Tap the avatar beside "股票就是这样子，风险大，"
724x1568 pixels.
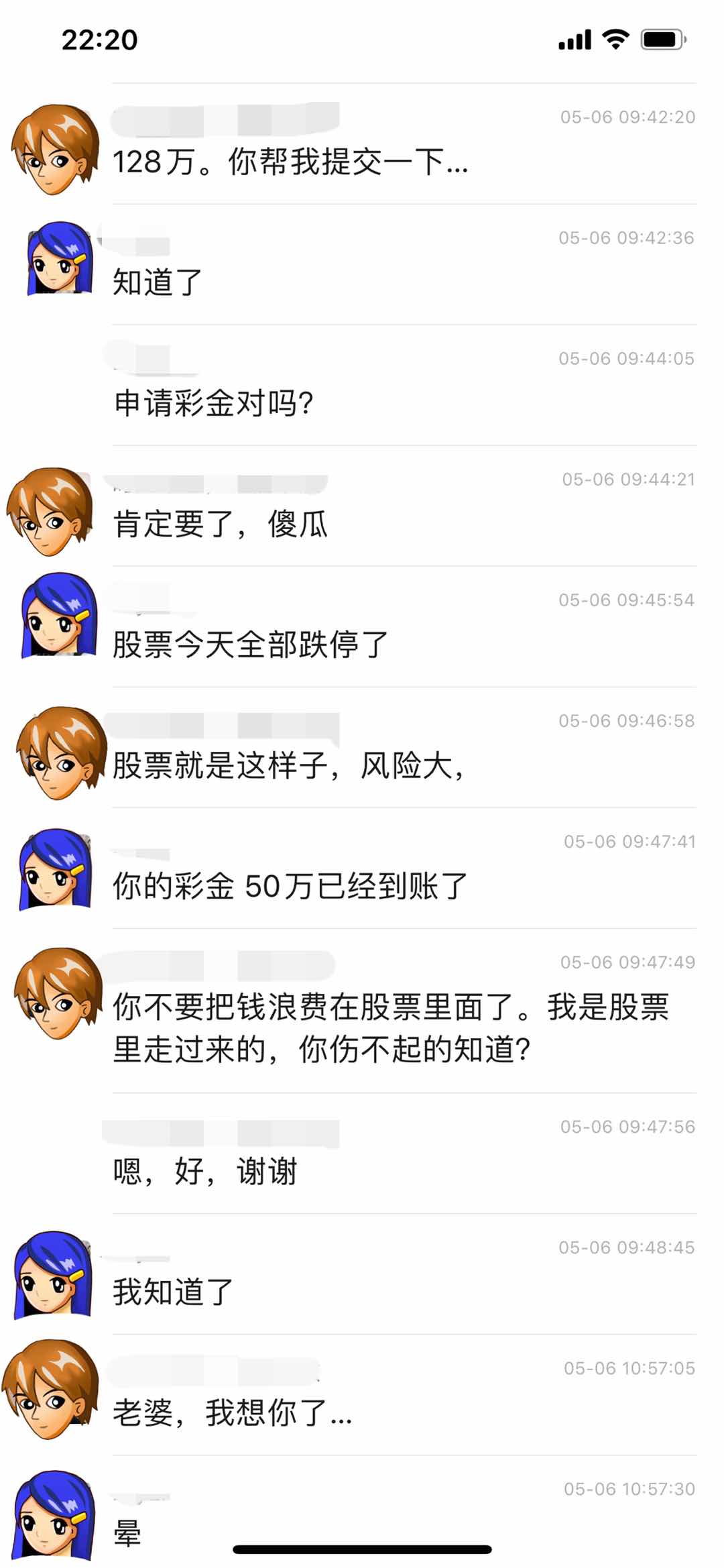pyautogui.click(x=59, y=752)
